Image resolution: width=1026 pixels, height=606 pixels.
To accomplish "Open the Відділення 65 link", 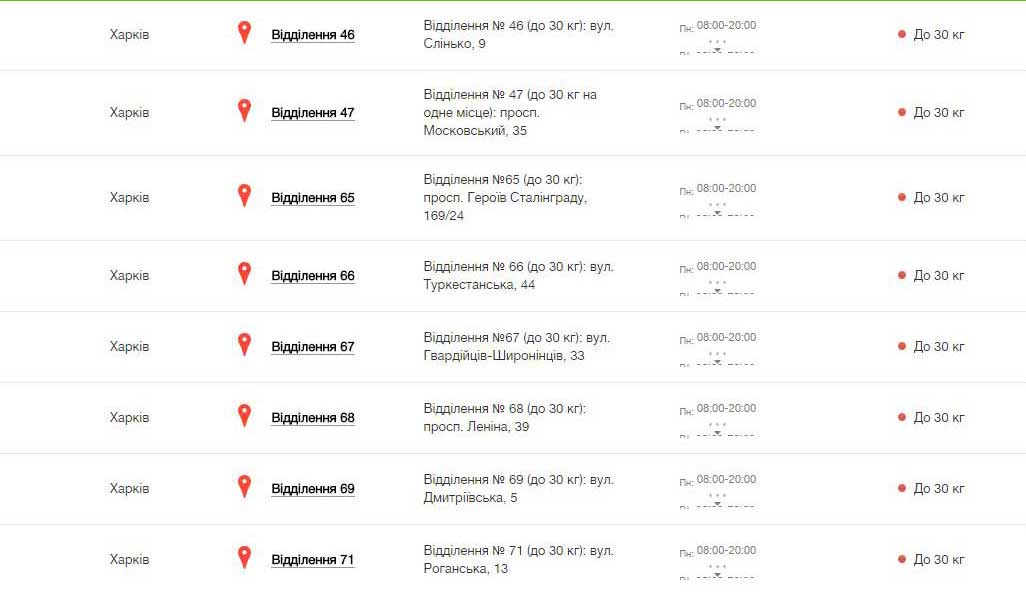I will click(x=313, y=198).
